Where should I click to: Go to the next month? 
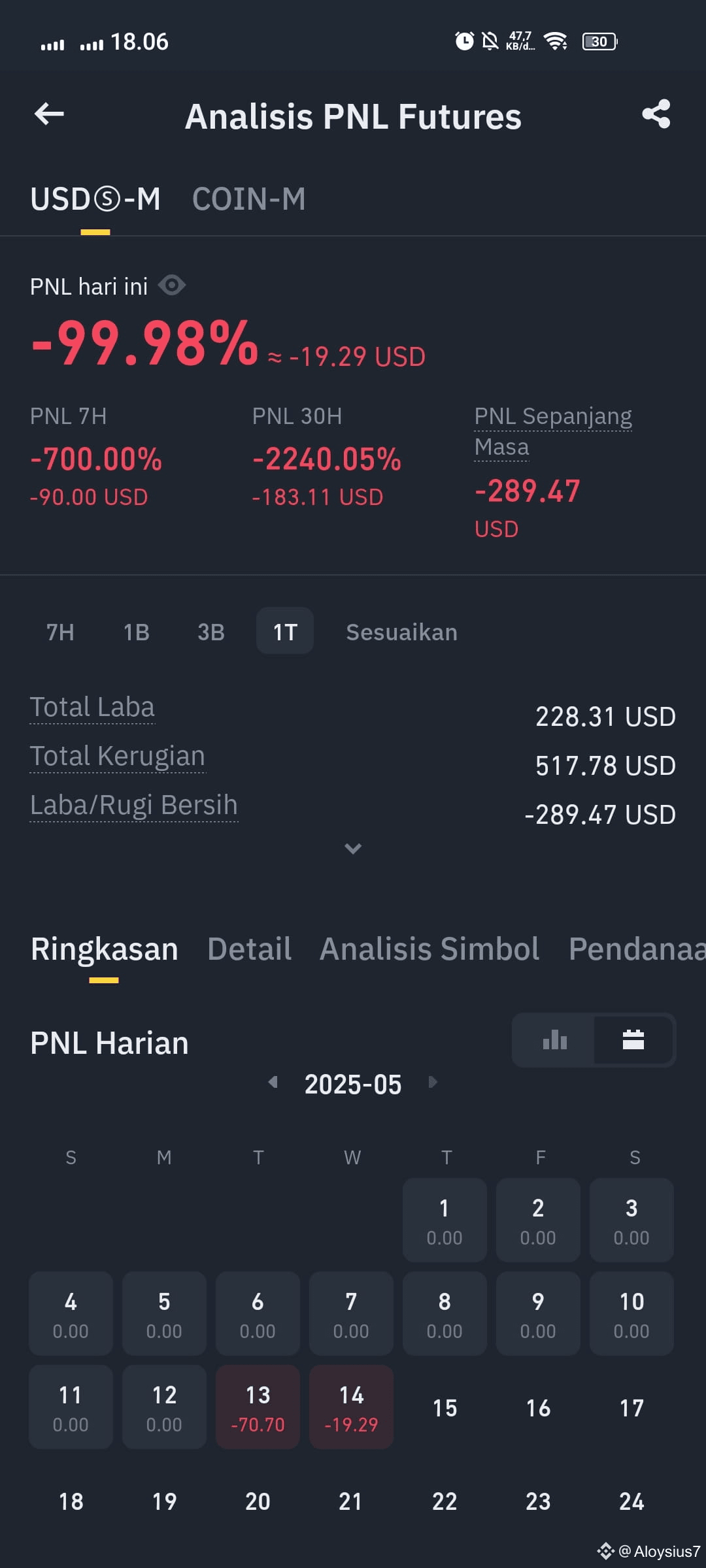pyautogui.click(x=432, y=1083)
